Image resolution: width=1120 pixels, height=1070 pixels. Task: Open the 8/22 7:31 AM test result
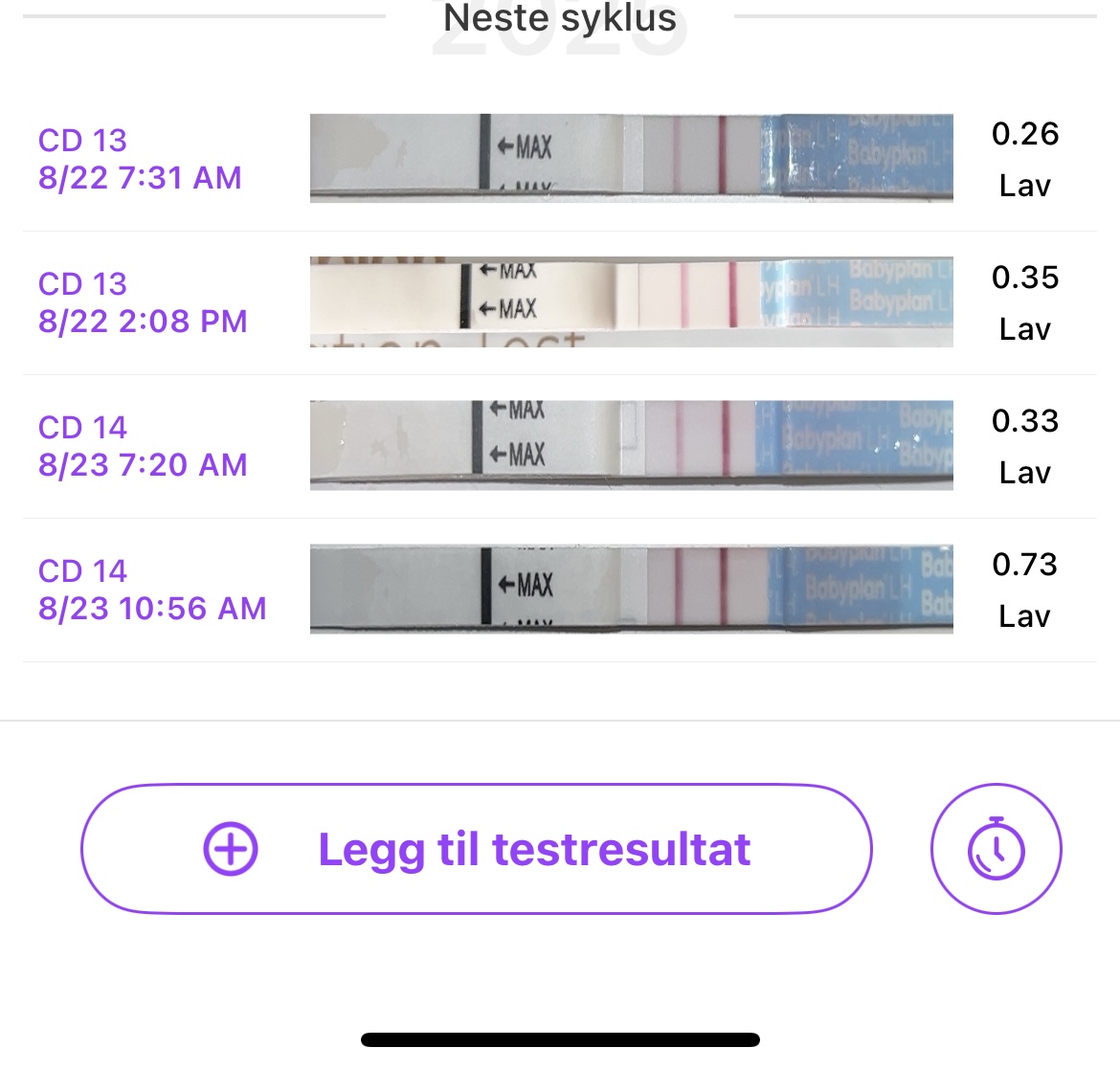pos(559,159)
